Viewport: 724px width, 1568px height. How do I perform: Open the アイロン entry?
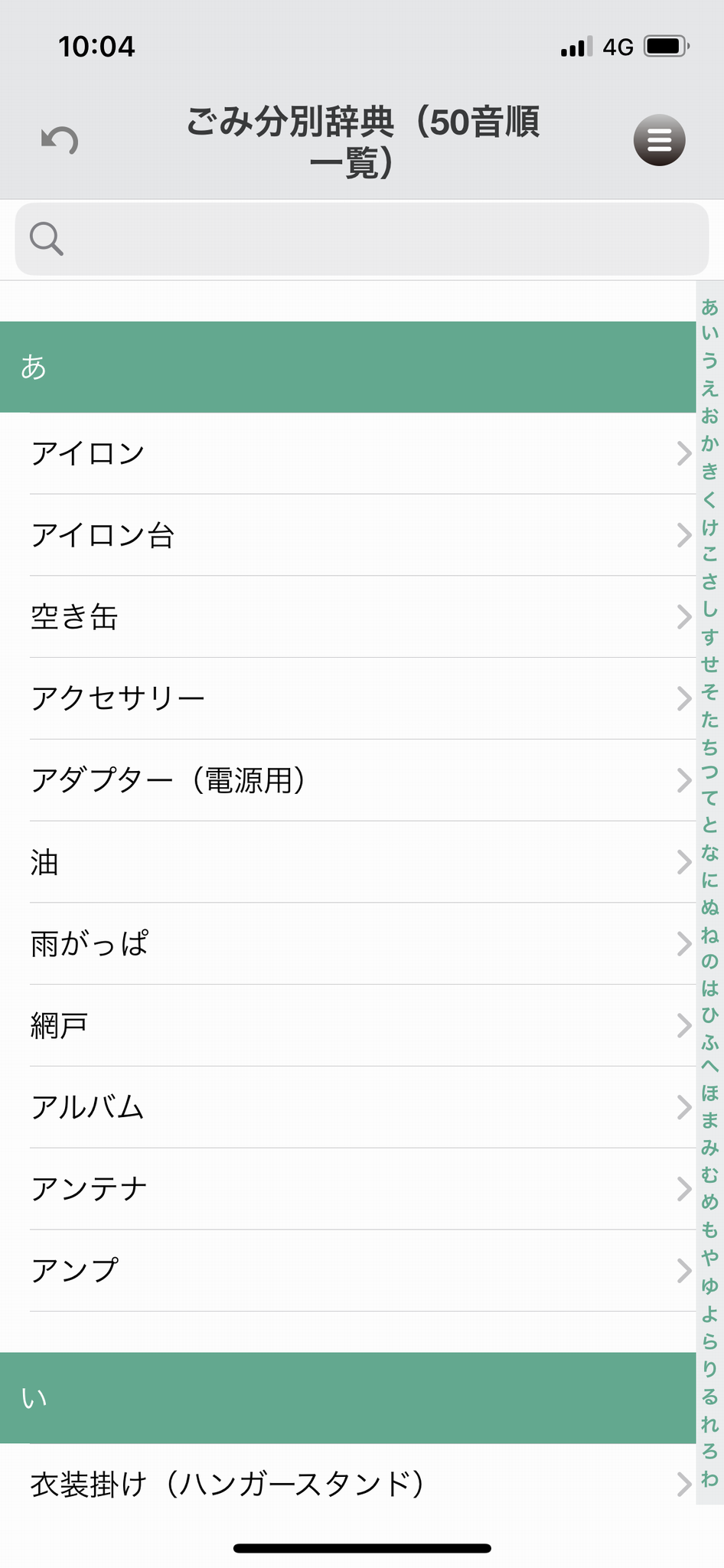[x=347, y=453]
